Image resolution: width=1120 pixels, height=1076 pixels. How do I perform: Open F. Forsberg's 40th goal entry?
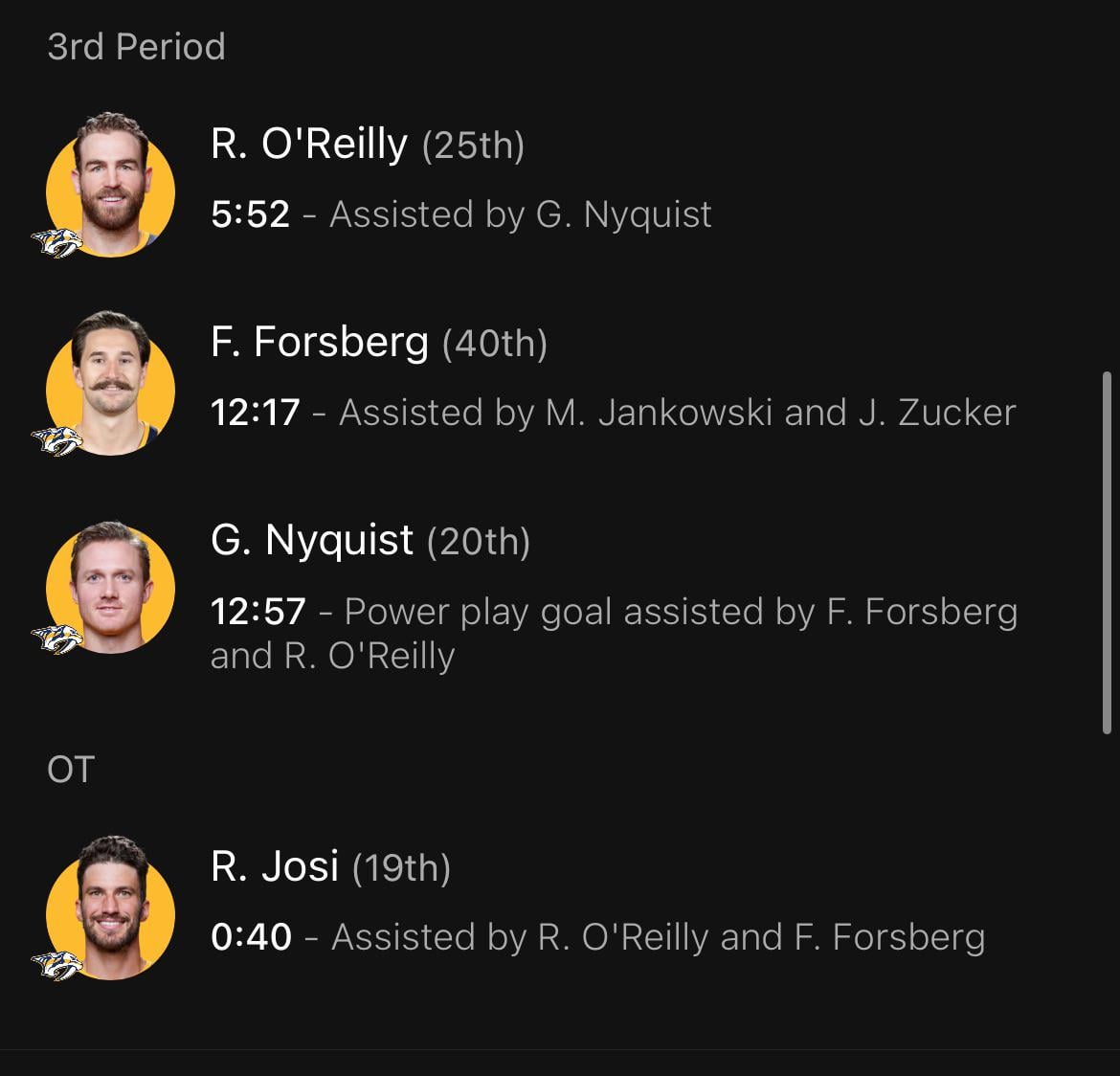[x=560, y=382]
